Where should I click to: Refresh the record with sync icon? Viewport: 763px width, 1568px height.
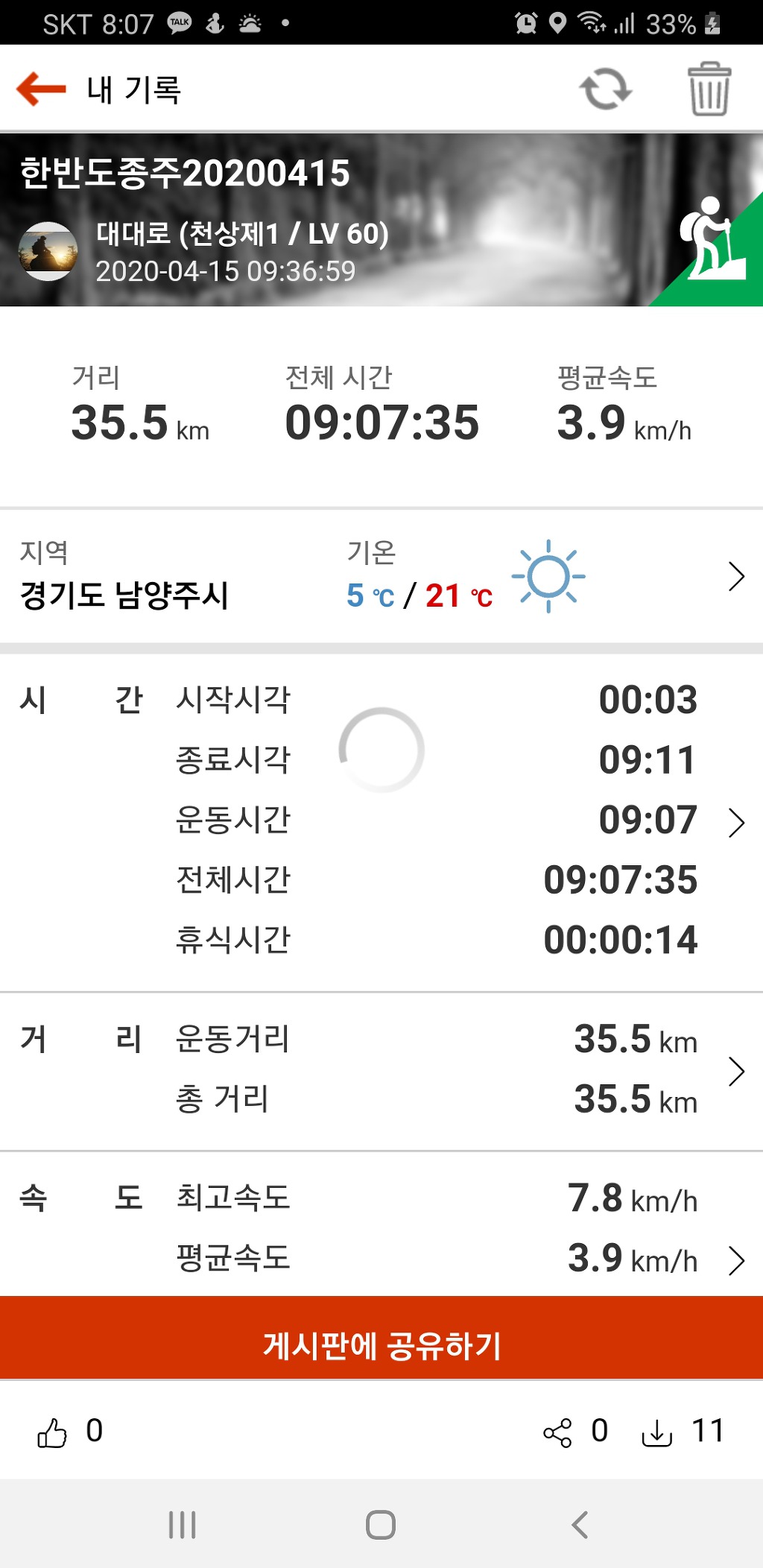[x=605, y=89]
